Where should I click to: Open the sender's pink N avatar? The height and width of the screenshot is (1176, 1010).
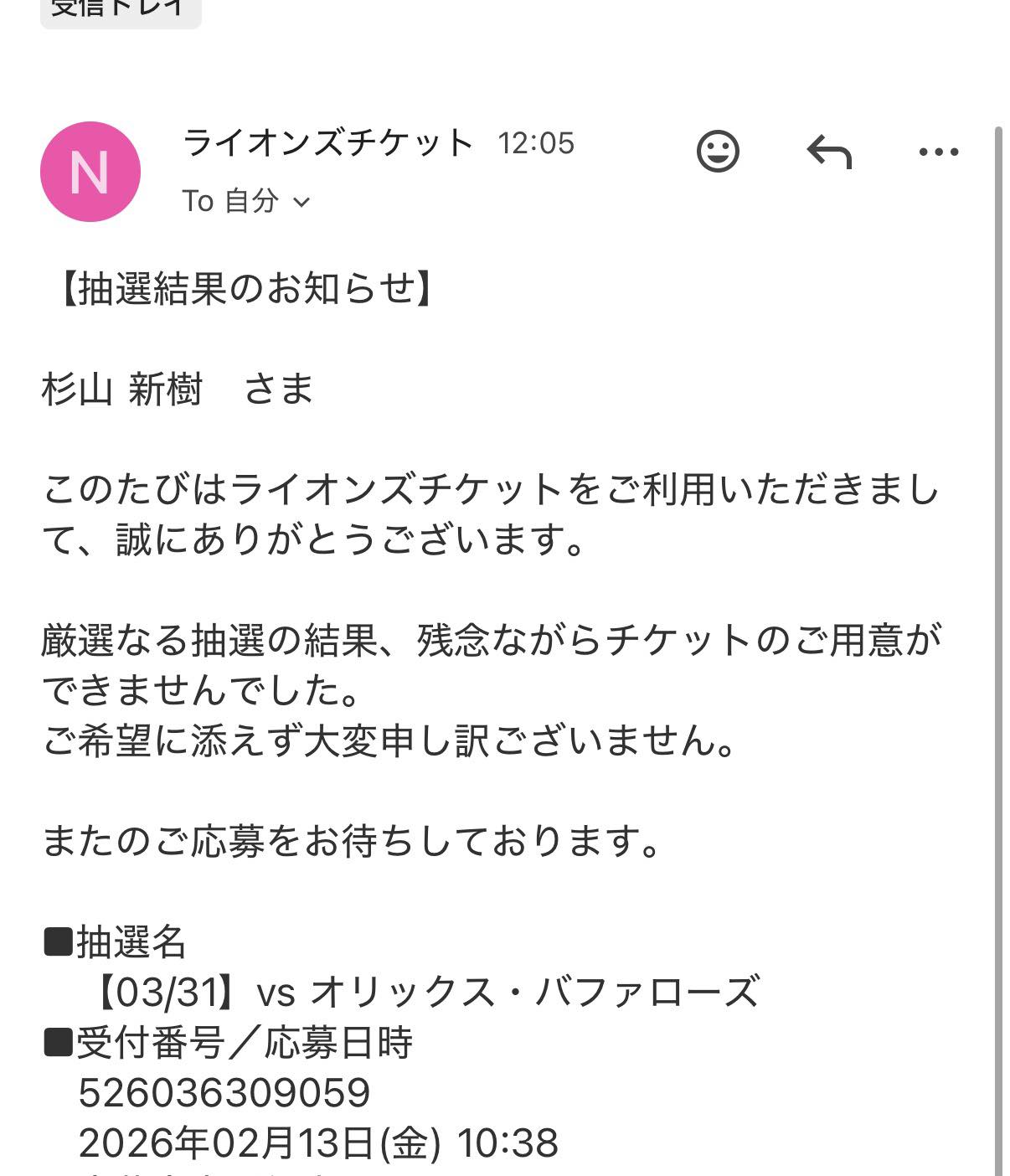[x=90, y=172]
